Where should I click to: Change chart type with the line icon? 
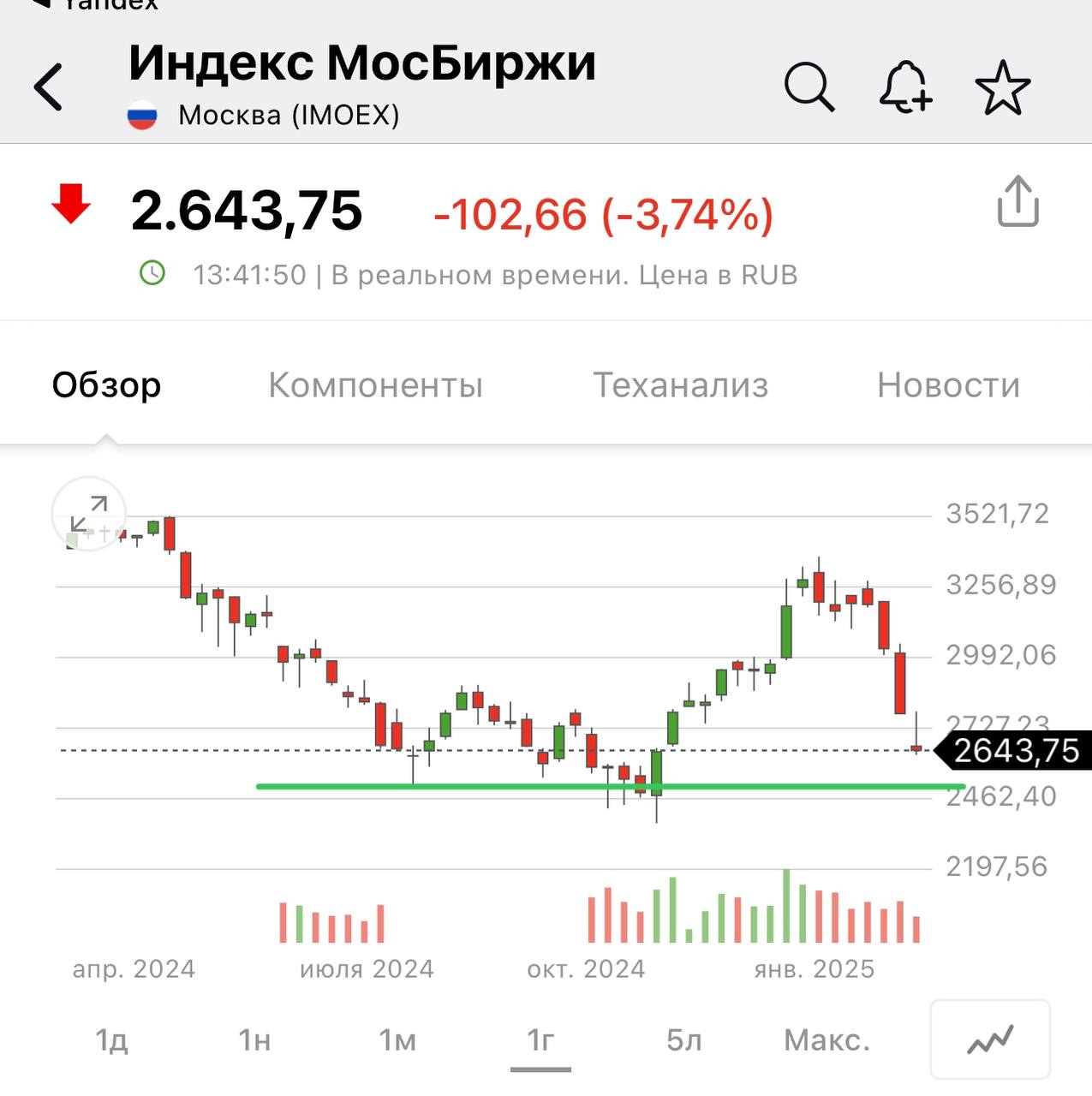[x=990, y=1040]
